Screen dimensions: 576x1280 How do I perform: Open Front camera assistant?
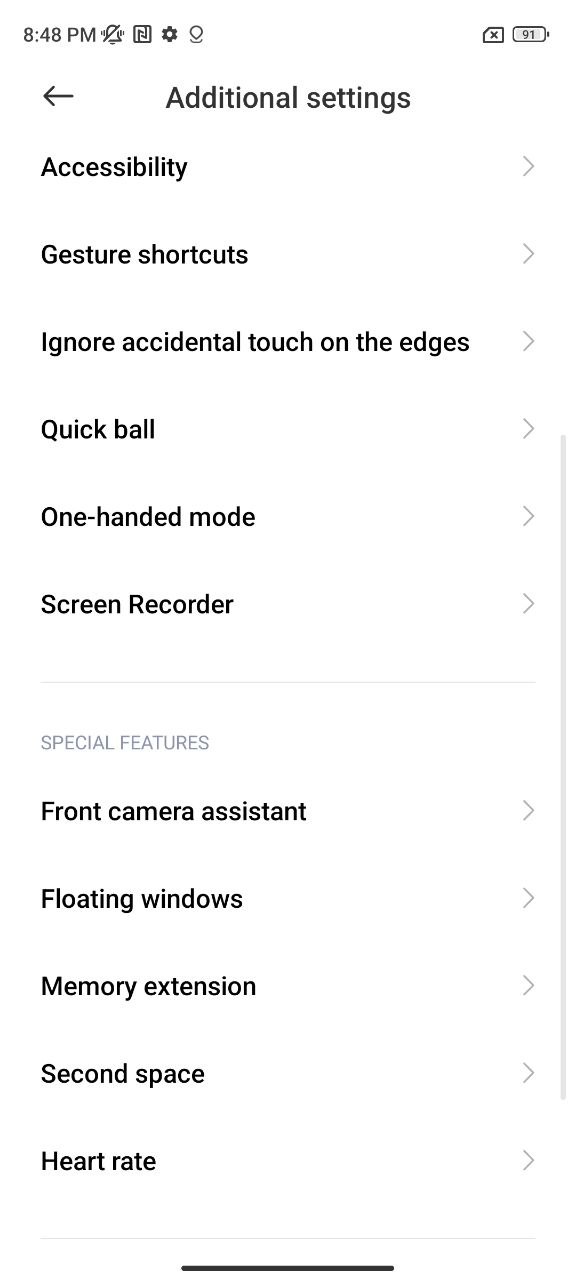point(288,811)
